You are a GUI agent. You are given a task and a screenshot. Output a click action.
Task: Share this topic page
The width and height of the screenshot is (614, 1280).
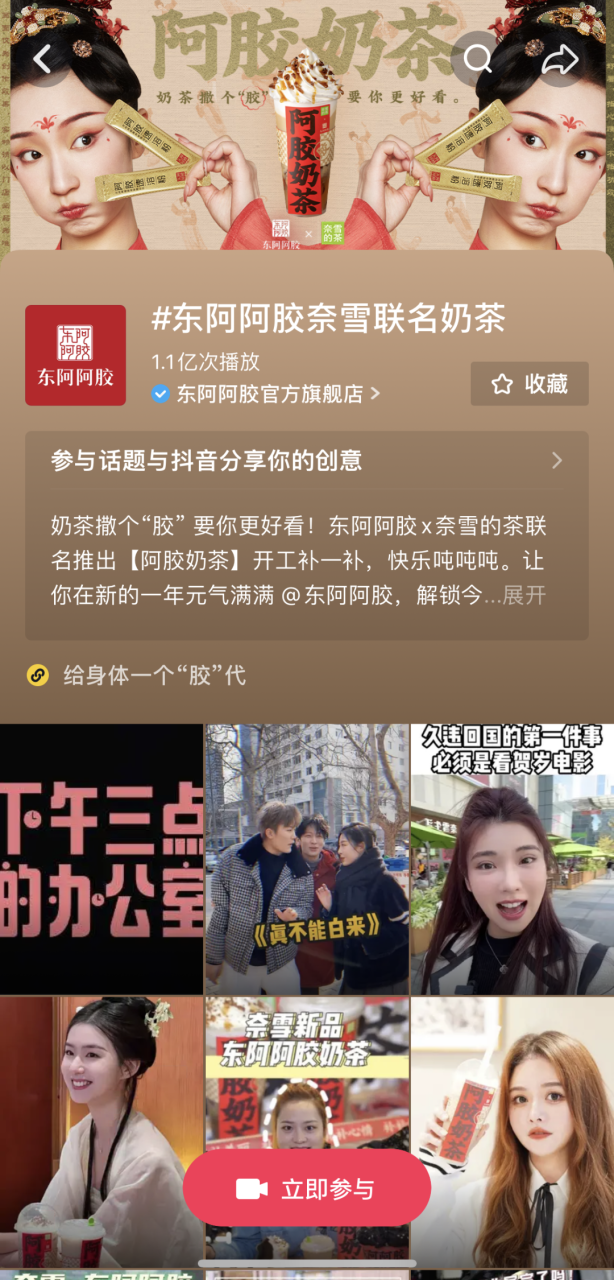pyautogui.click(x=560, y=60)
